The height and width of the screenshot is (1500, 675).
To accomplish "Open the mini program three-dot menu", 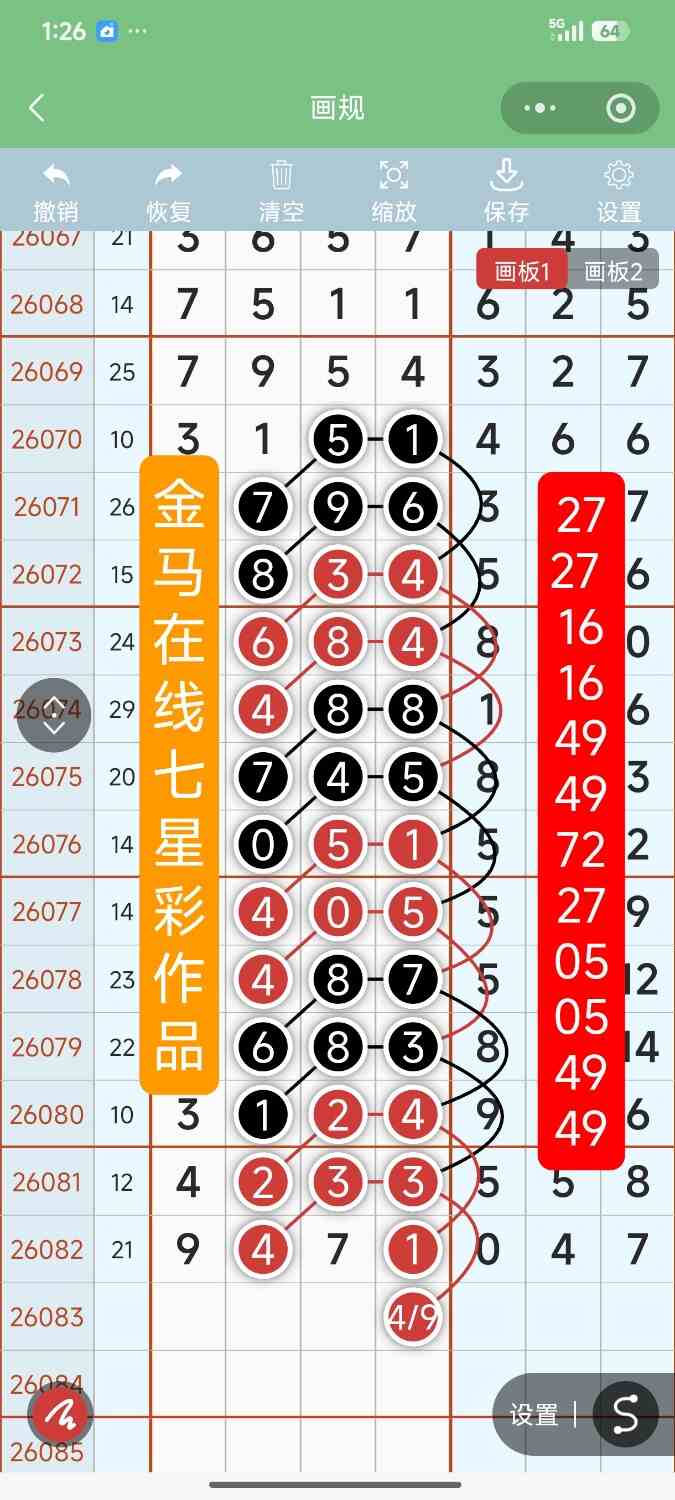I will [540, 108].
